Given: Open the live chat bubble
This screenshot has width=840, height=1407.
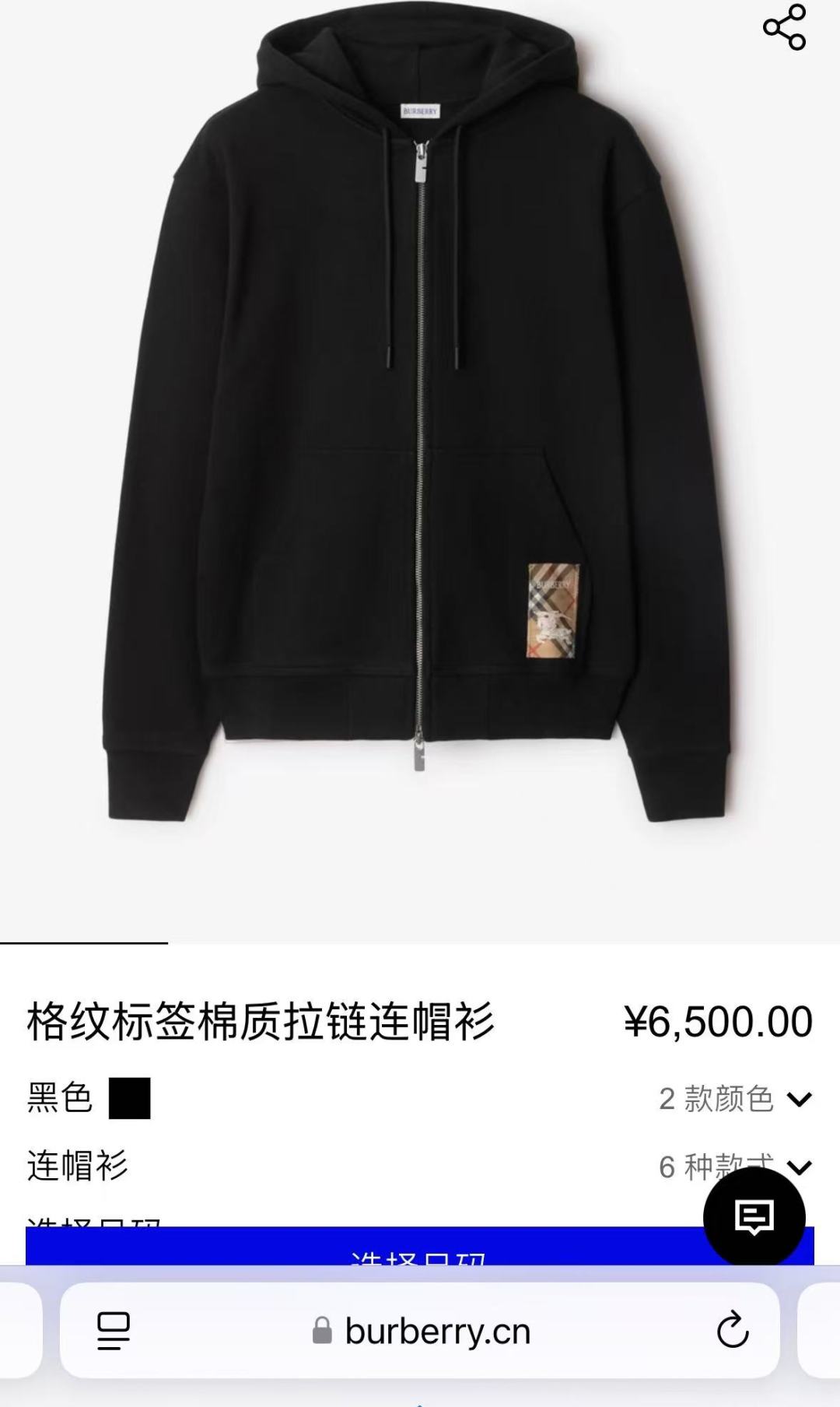Looking at the screenshot, I should coord(754,1217).
